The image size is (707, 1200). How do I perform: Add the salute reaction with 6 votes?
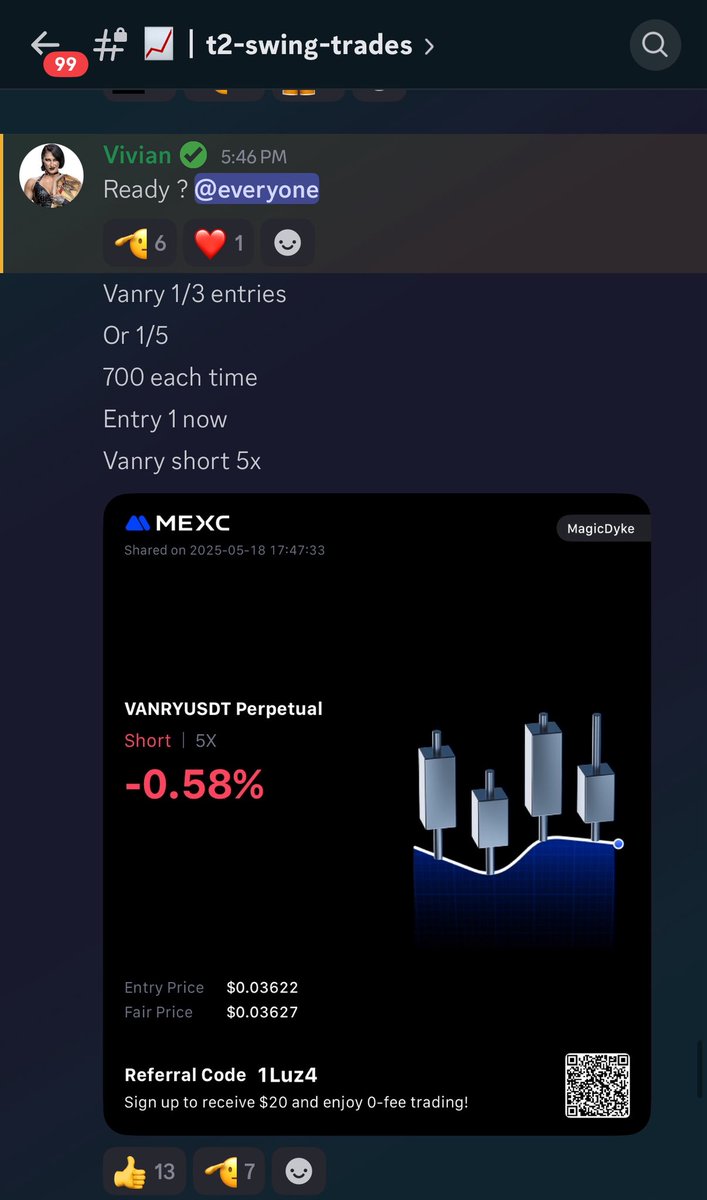(x=140, y=243)
